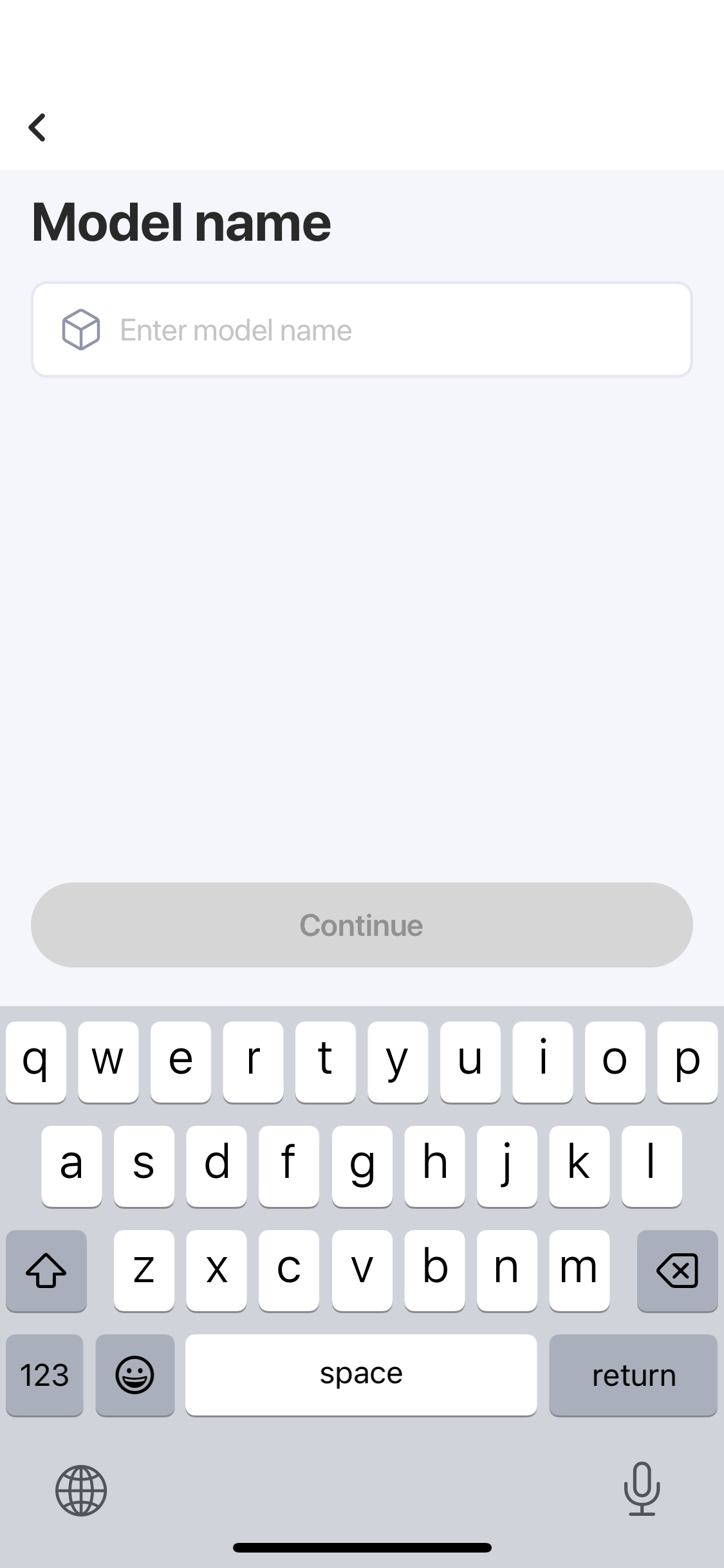
Task: Change keyboard language via globe icon
Action: pos(81,1490)
